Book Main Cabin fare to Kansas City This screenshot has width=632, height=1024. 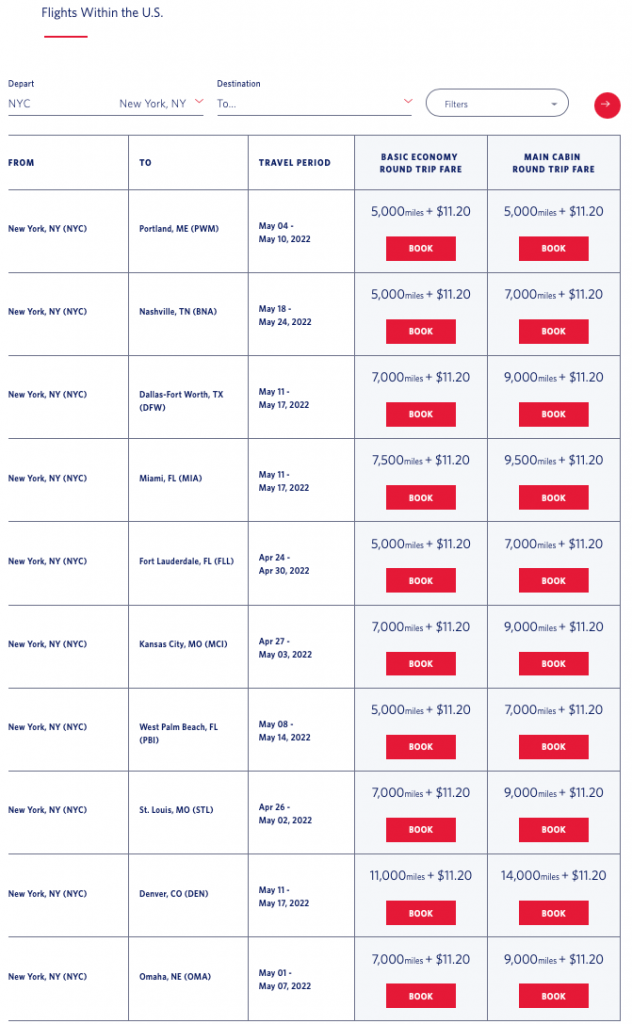click(x=553, y=664)
